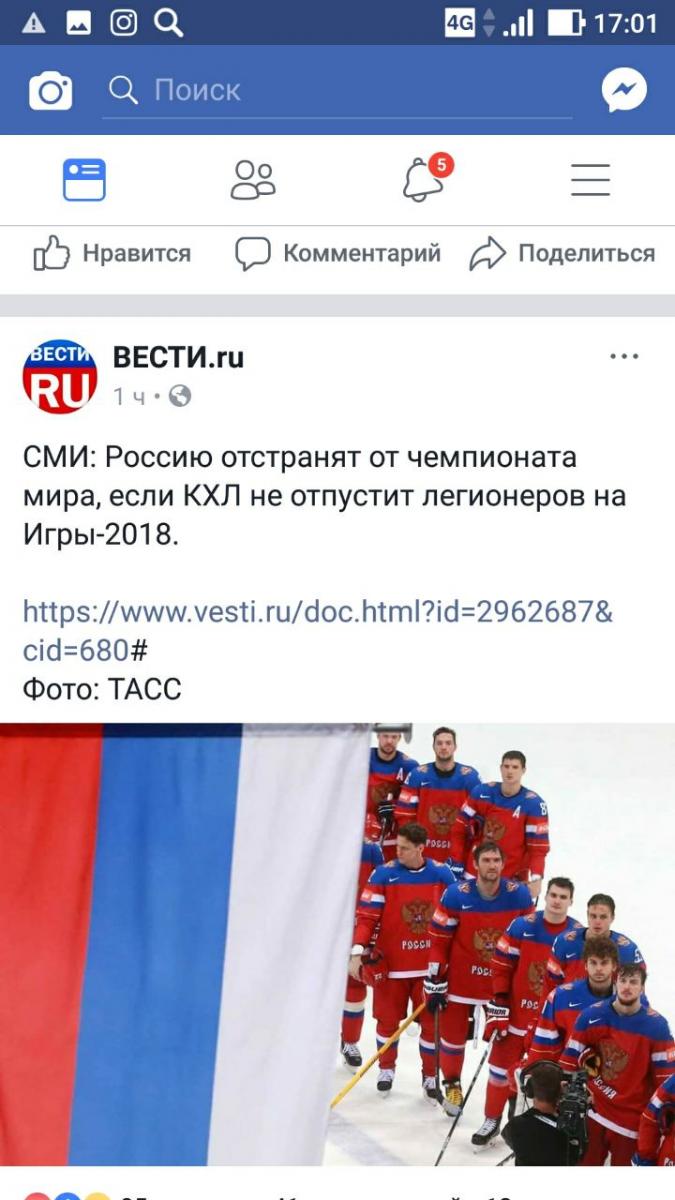Share the post via Поделиться

click(562, 254)
